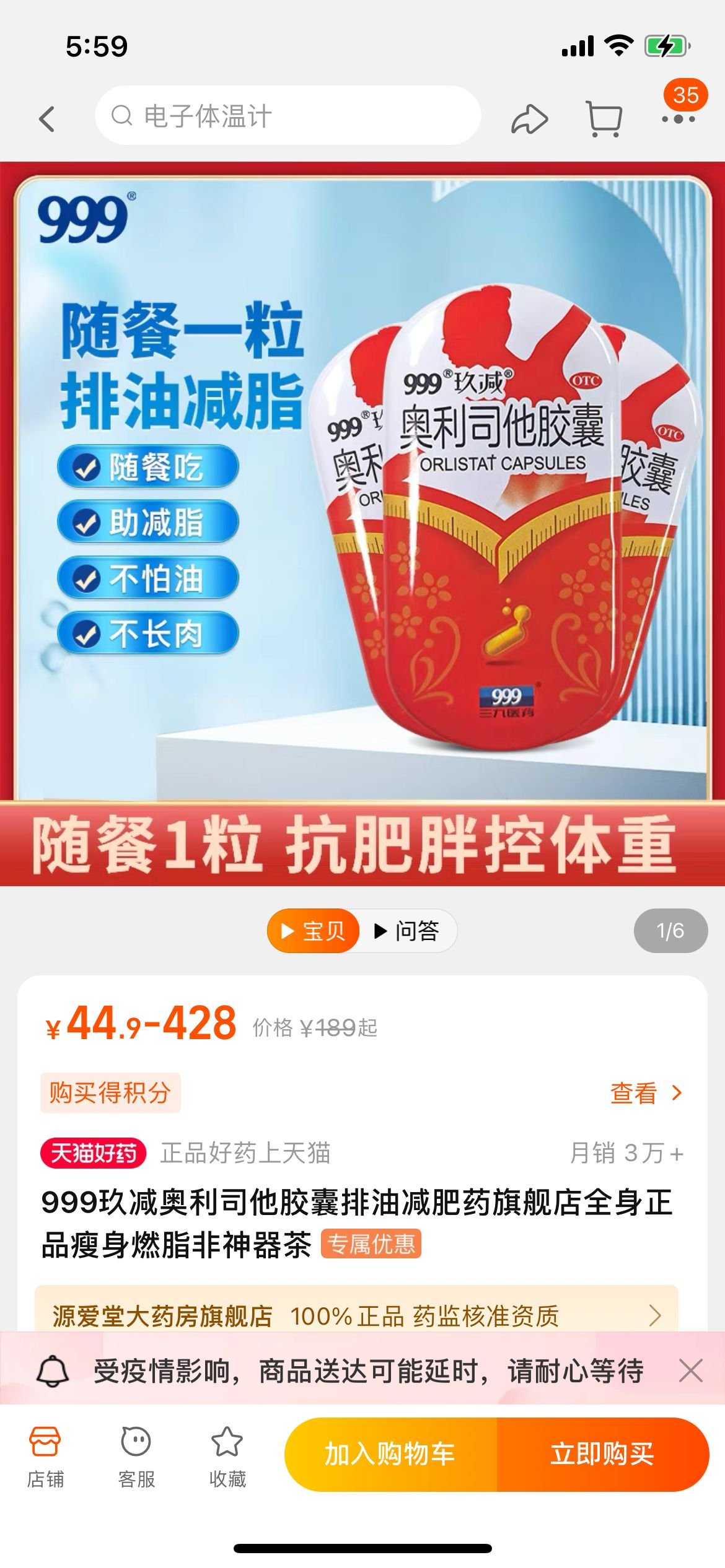725x1568 pixels.
Task: Switch to the 宝贝 tab
Action: coord(314,931)
